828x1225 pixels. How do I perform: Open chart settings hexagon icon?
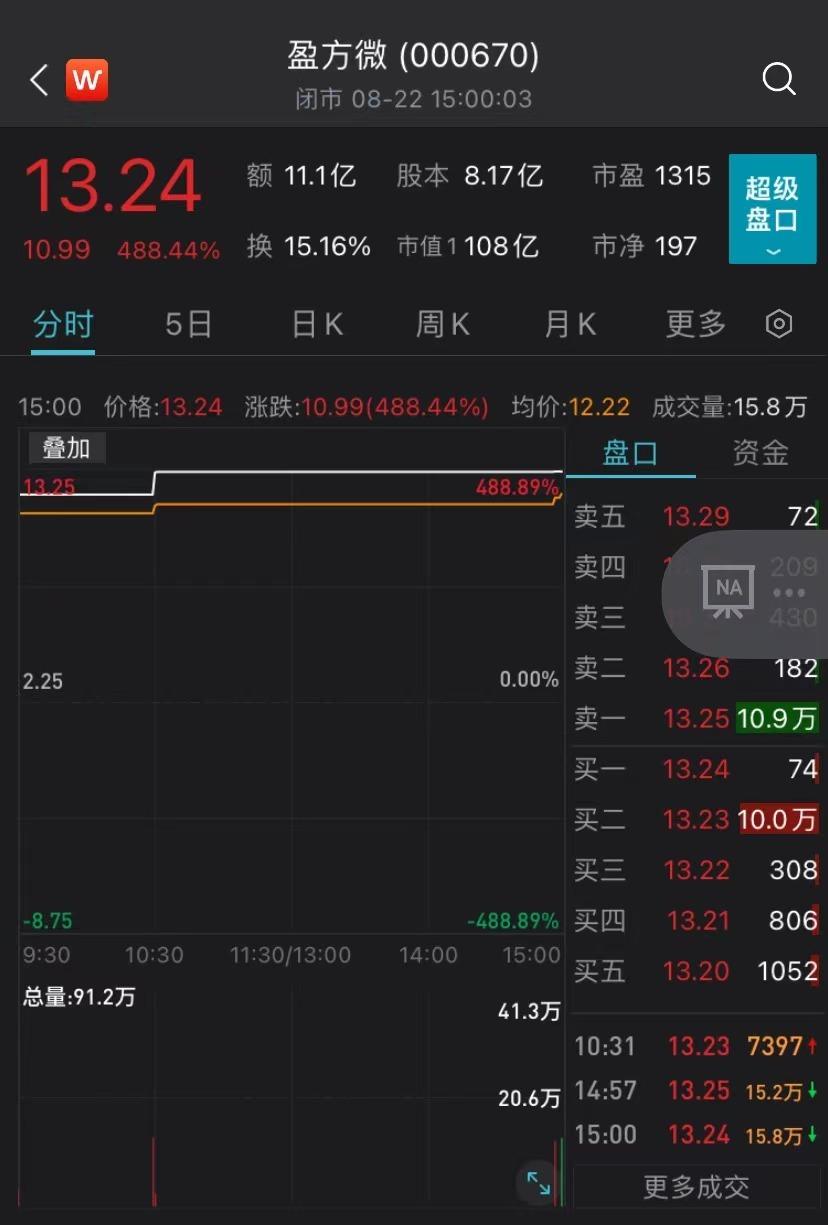tap(779, 324)
